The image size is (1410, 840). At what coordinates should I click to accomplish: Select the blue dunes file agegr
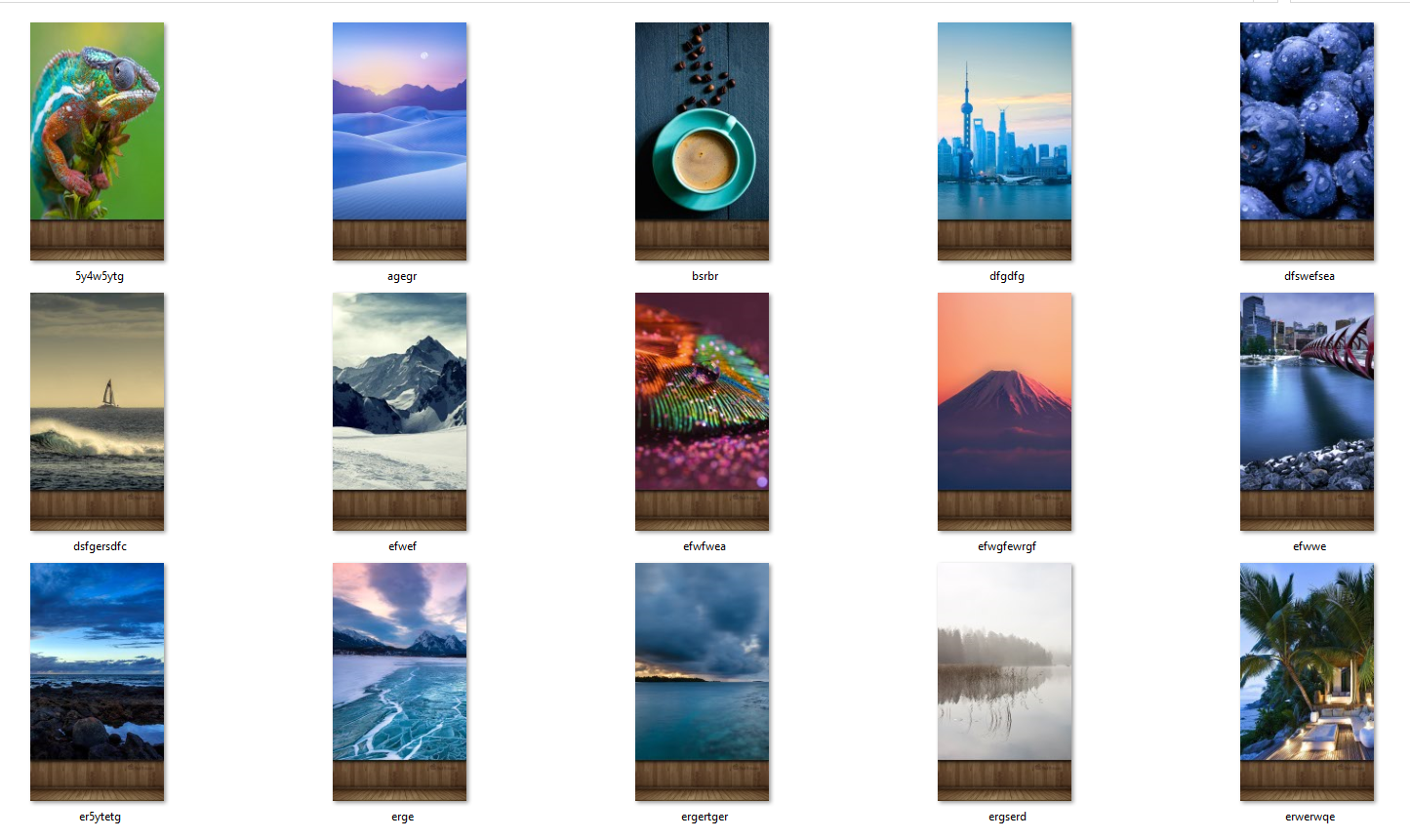(x=399, y=140)
